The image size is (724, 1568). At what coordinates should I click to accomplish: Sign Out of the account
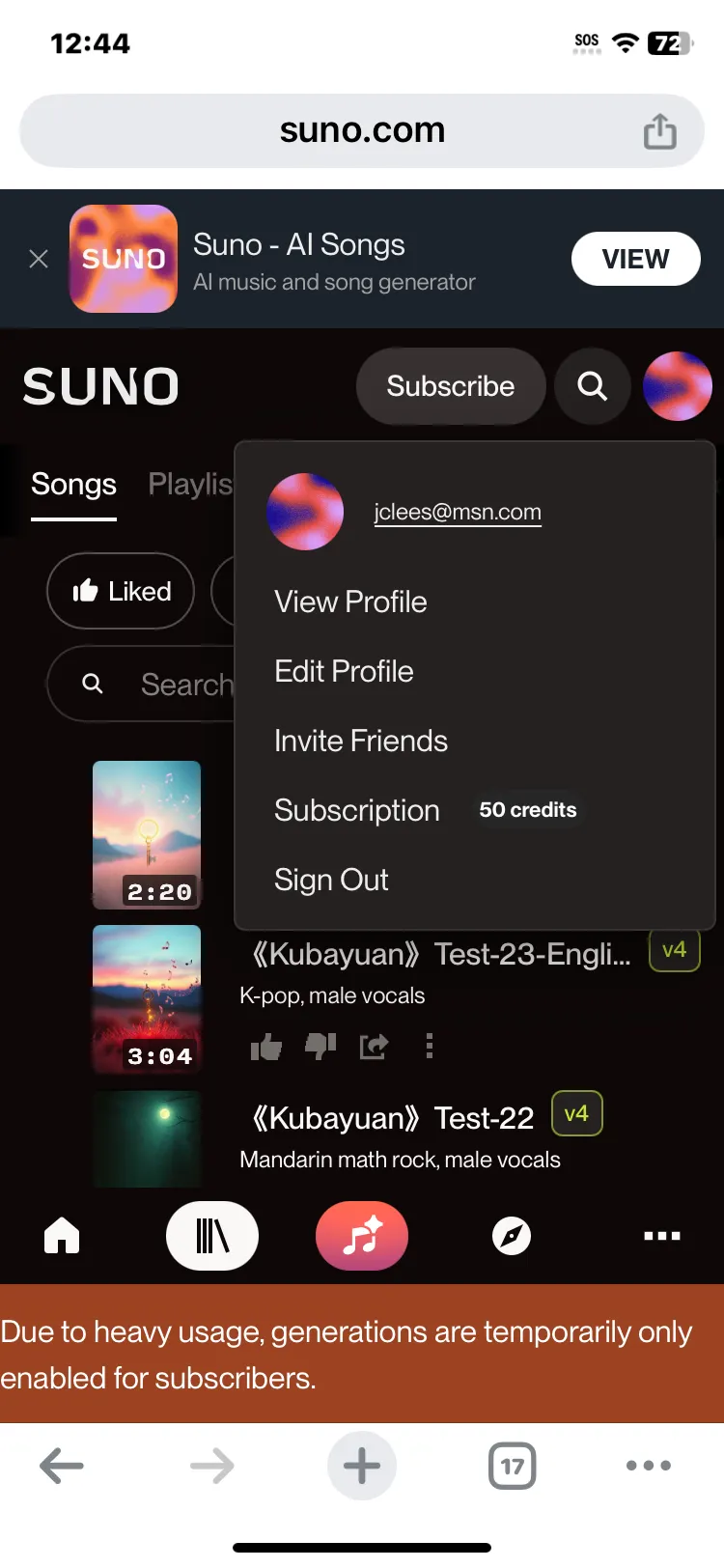tap(331, 880)
